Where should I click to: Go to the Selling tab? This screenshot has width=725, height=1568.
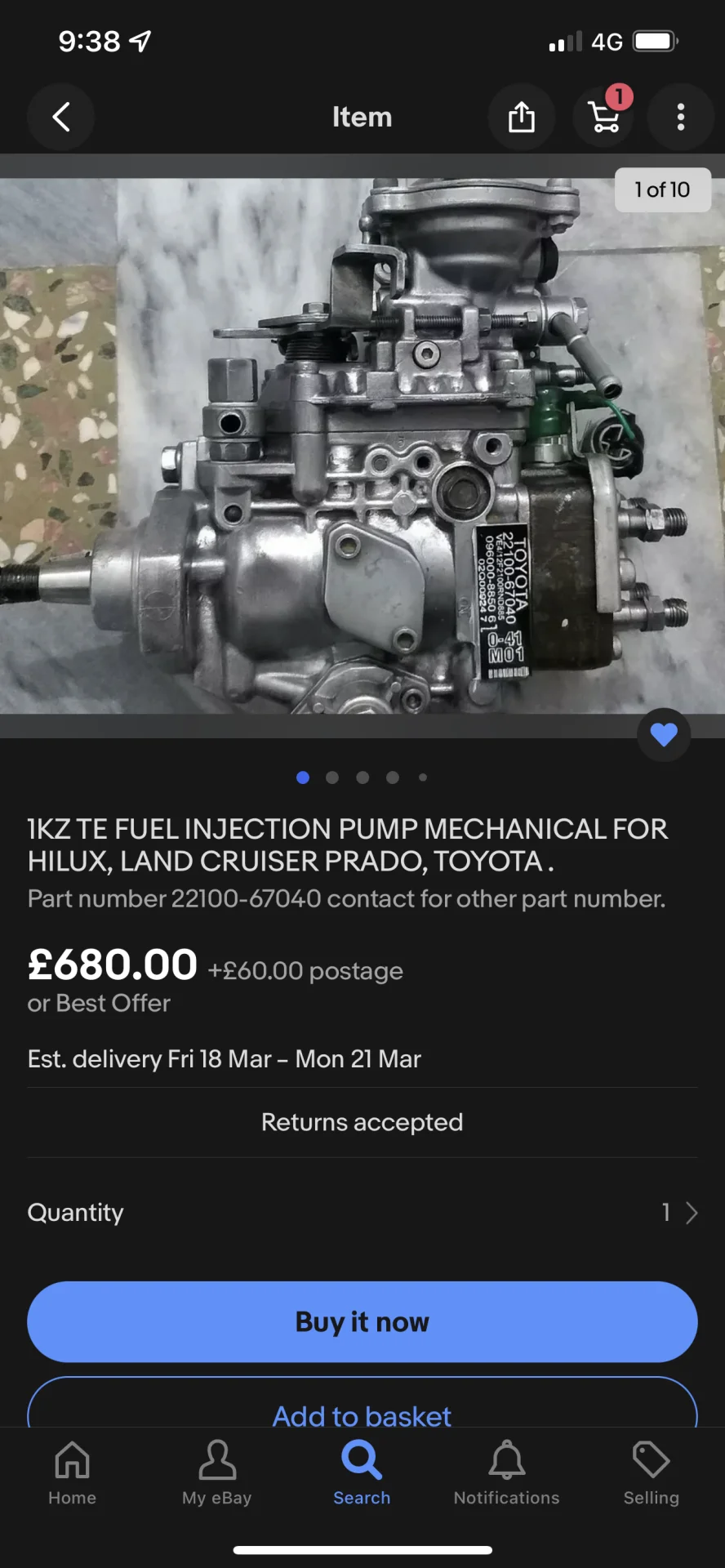pos(651,1473)
